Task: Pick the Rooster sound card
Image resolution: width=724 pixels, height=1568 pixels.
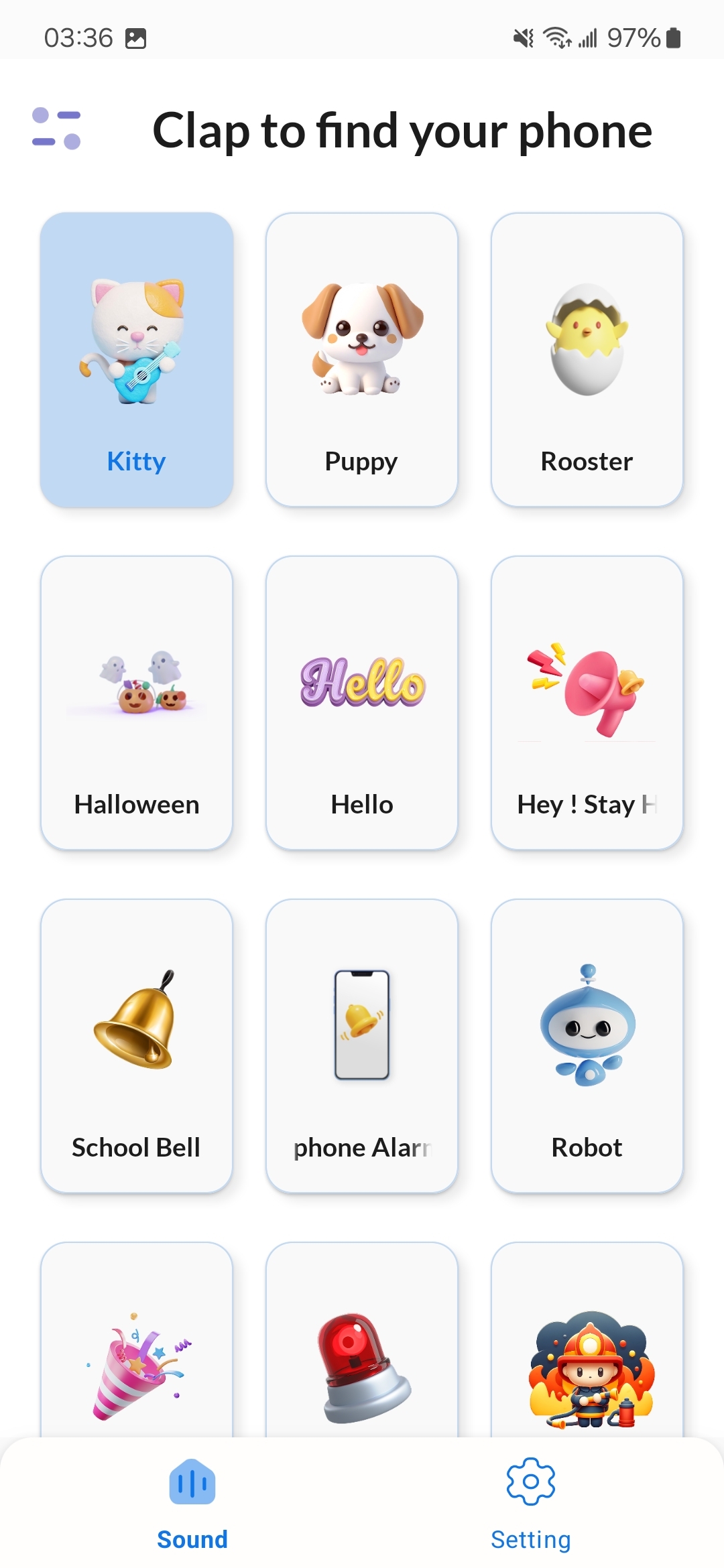Action: 587,360
